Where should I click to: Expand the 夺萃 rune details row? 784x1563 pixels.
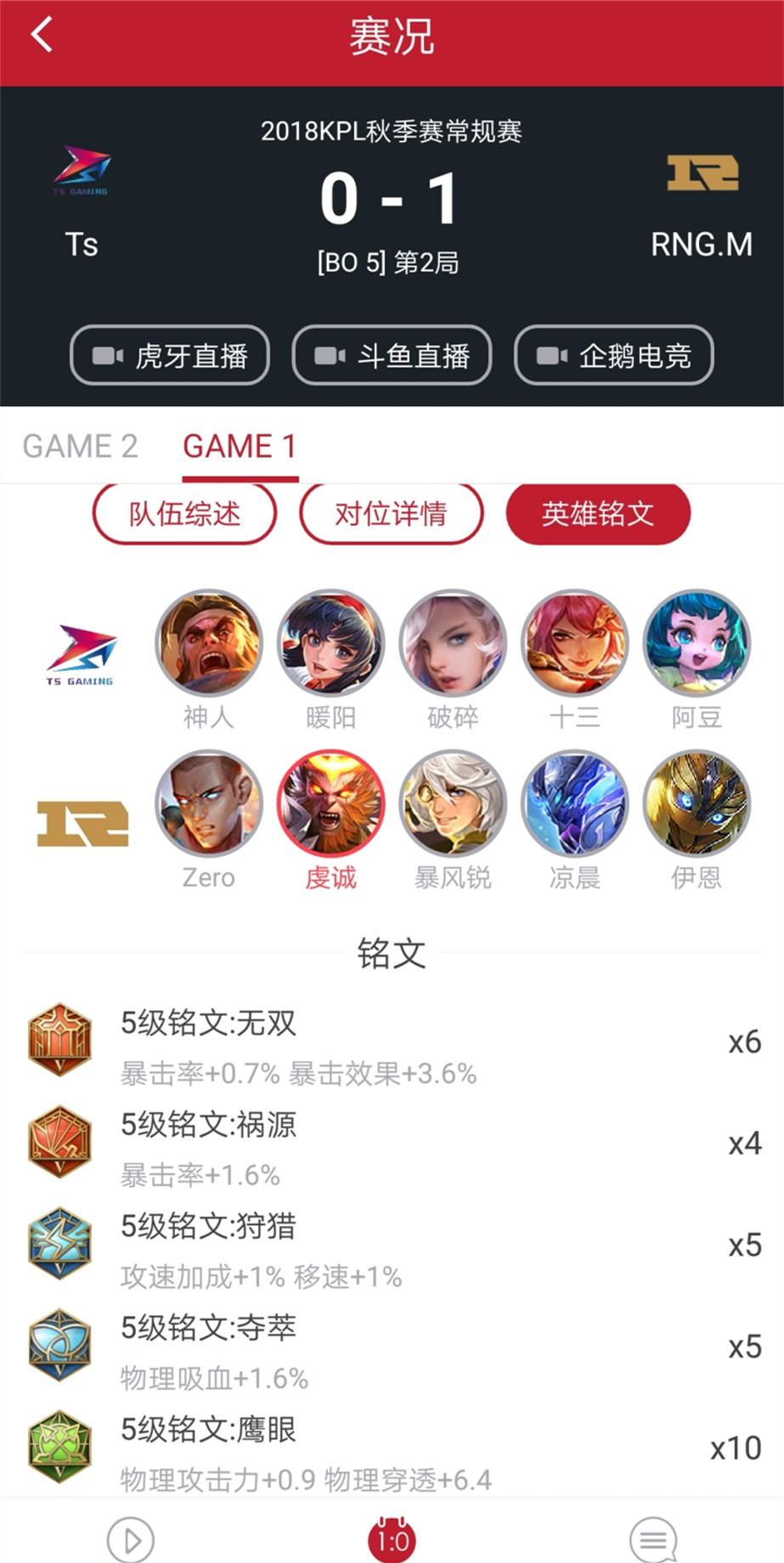pyautogui.click(x=391, y=1344)
